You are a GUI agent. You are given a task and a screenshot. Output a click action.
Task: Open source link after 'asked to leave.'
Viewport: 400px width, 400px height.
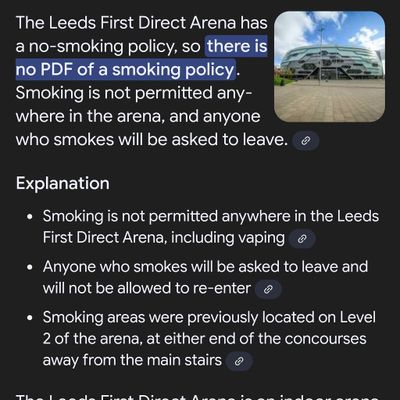click(306, 141)
